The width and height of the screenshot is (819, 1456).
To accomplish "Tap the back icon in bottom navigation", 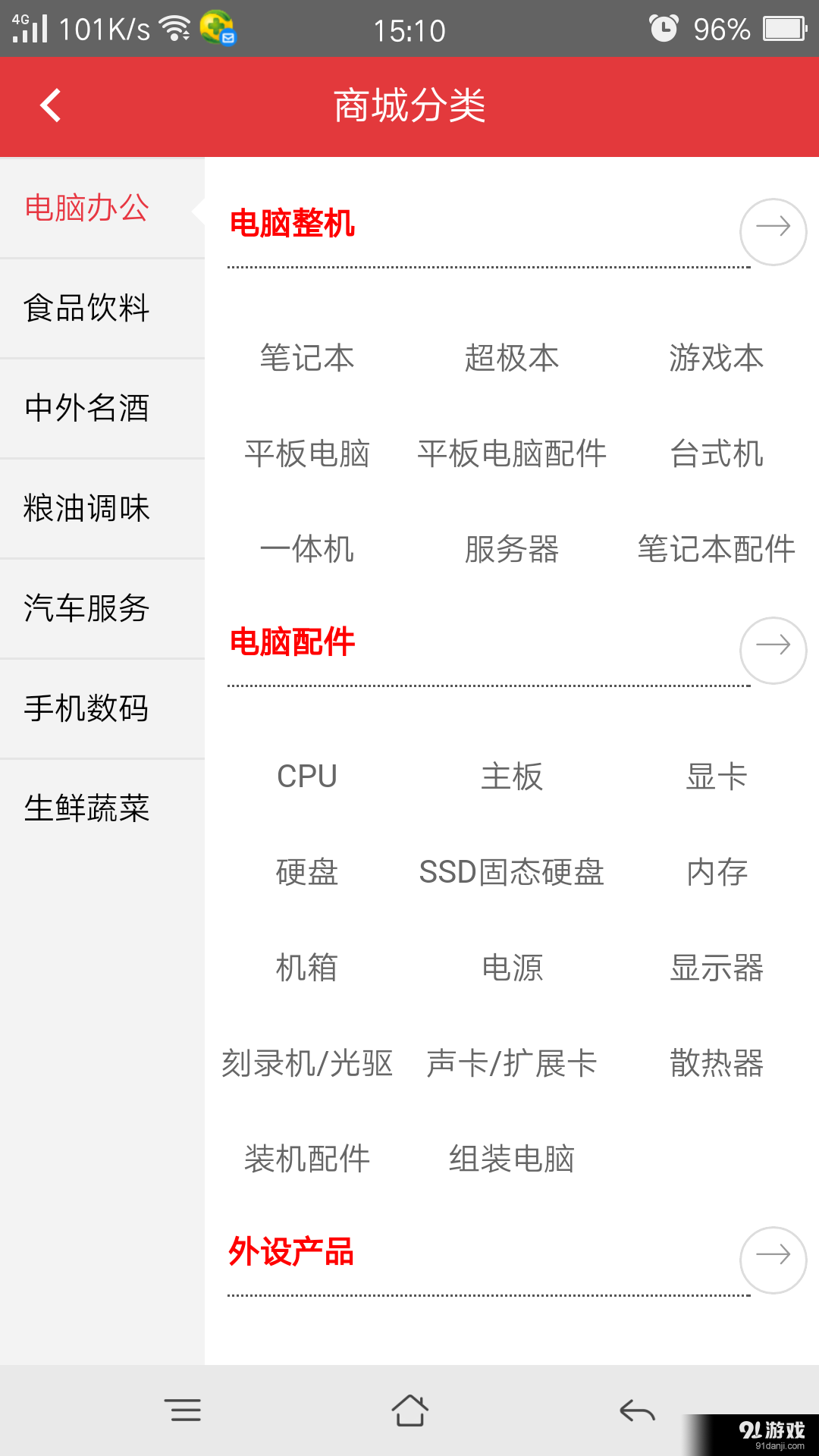I will click(x=637, y=1409).
